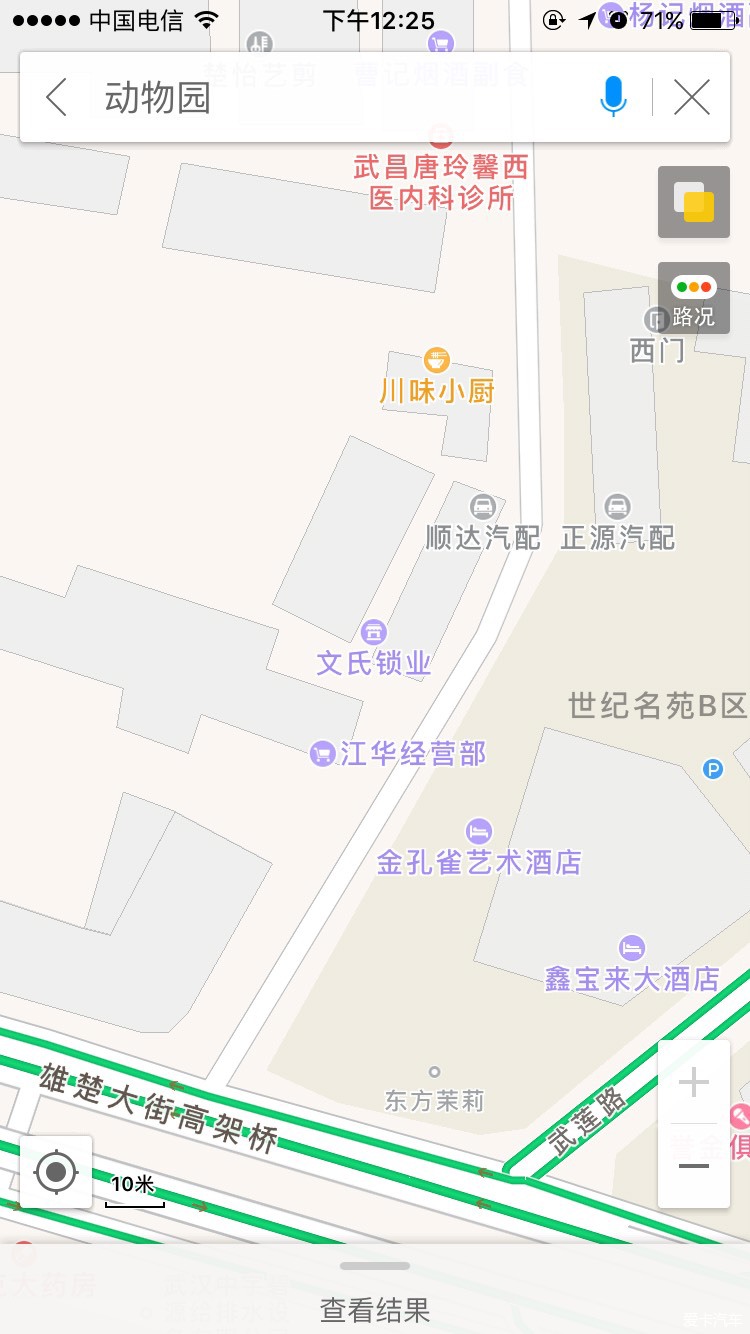
Task: Tap the 动物园 search field
Action: (340, 98)
